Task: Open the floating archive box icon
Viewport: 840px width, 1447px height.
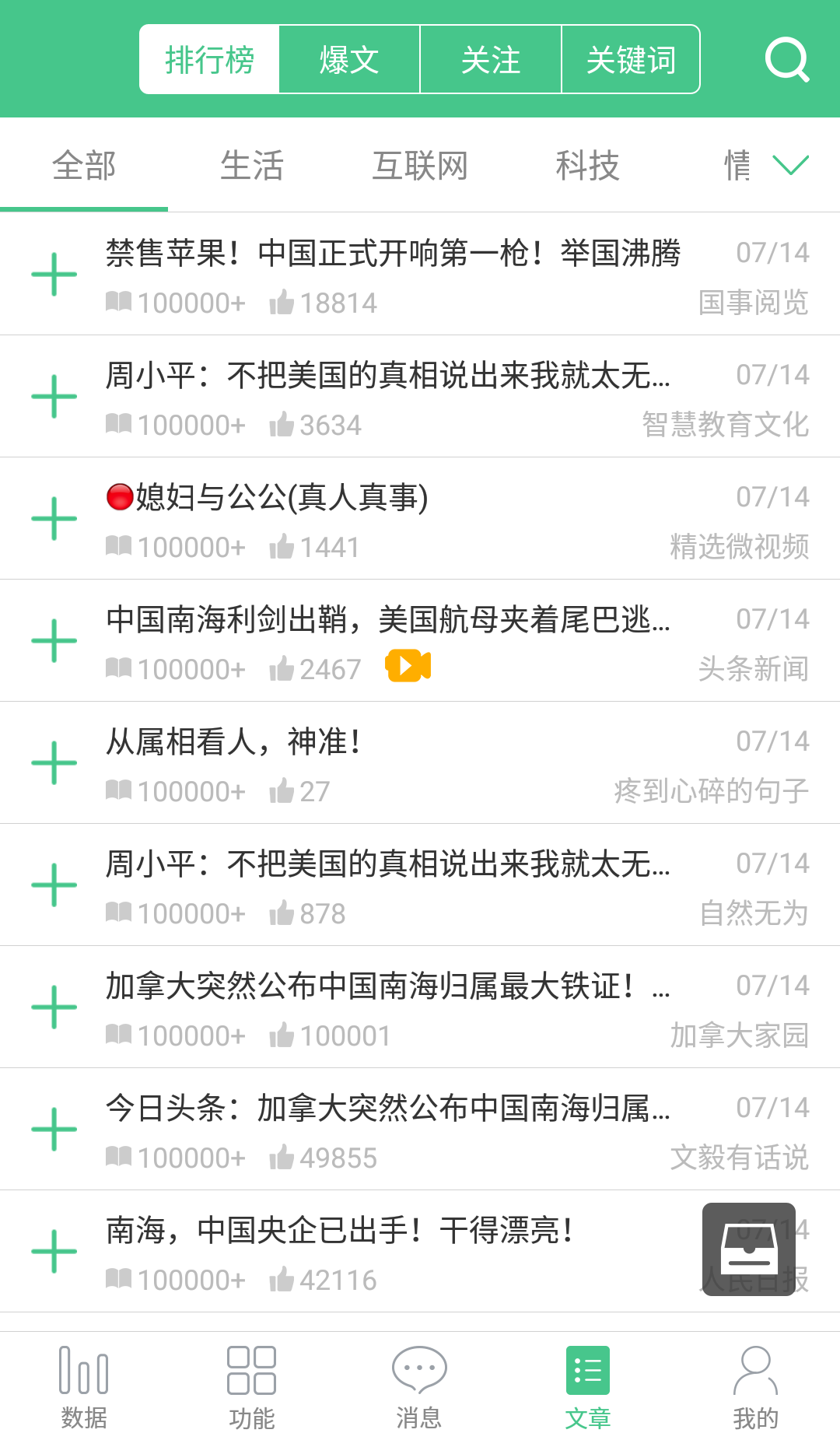Action: (749, 1249)
